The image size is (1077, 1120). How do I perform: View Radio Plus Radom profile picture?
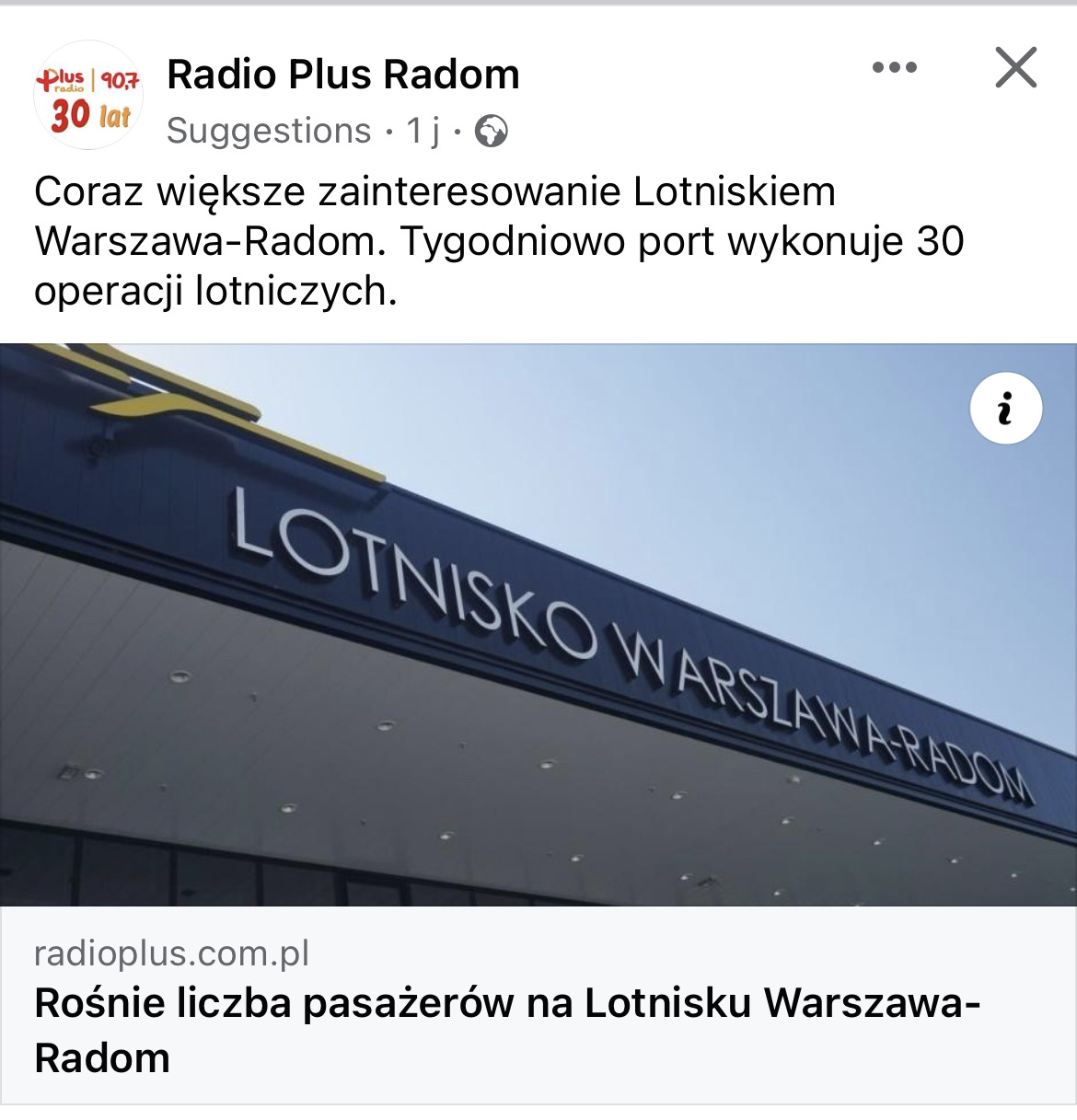(x=88, y=95)
